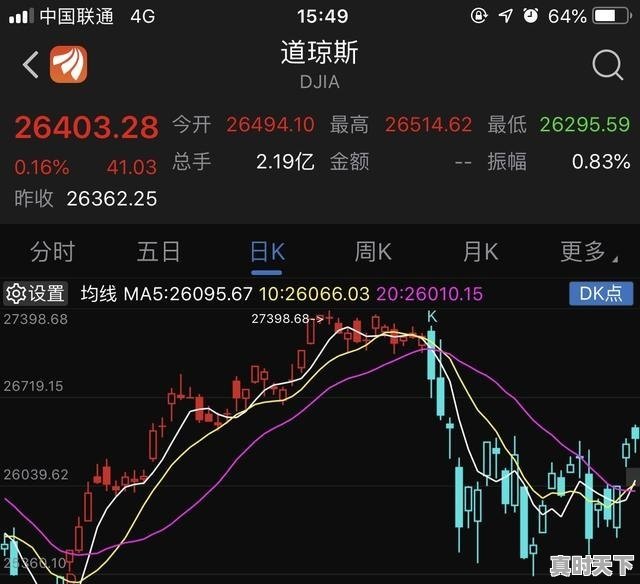This screenshot has height=584, width=640.
Task: Open chart 设置 settings
Action: coord(35,294)
